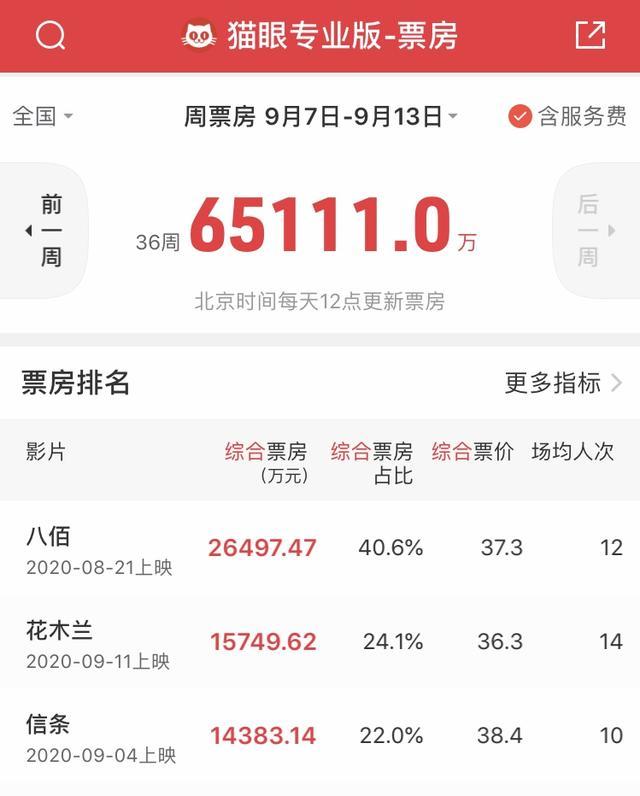The width and height of the screenshot is (640, 796).
Task: Open 更多指标 for more metrics
Action: [x=563, y=383]
